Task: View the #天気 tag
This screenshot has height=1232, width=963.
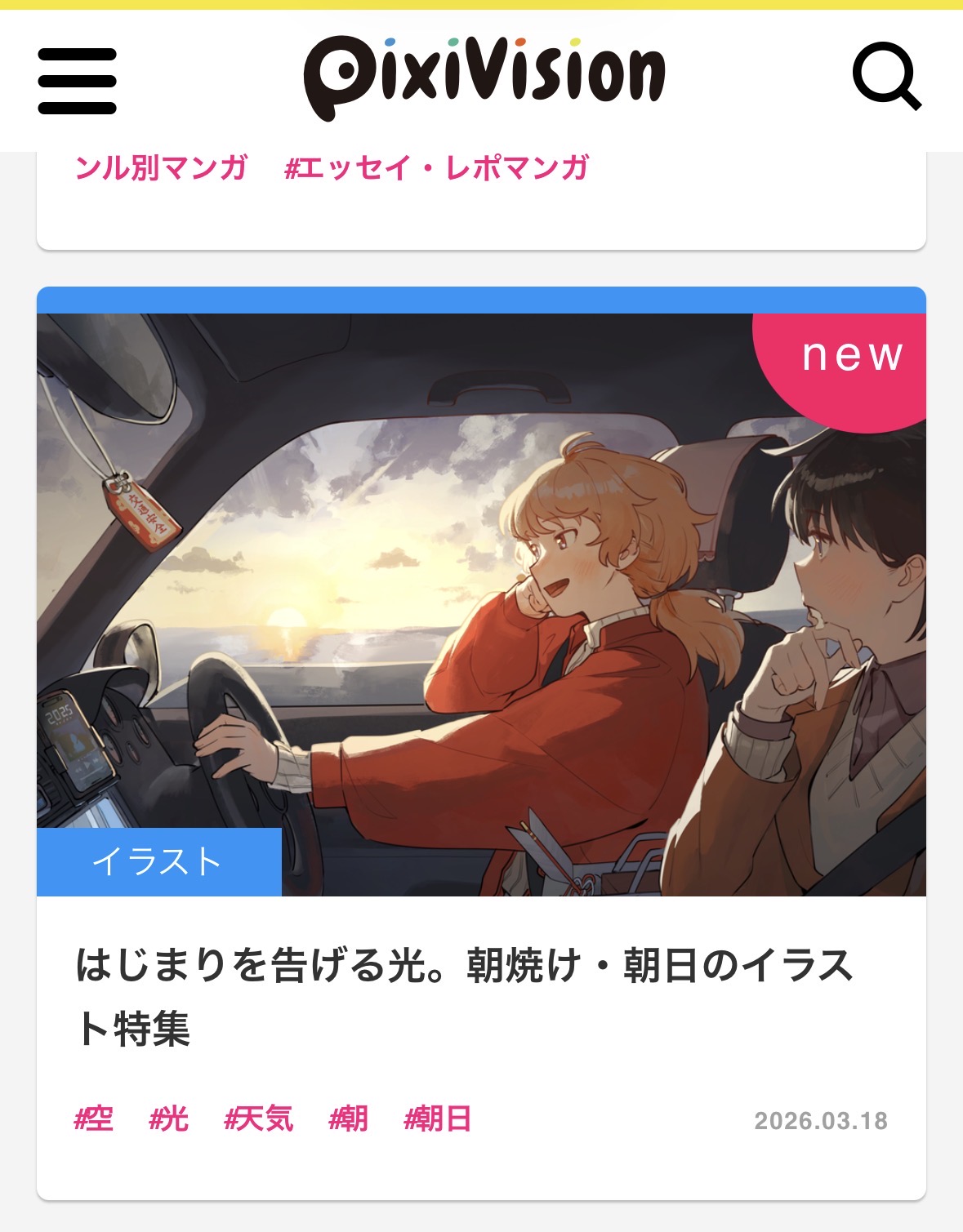Action: click(x=259, y=1119)
